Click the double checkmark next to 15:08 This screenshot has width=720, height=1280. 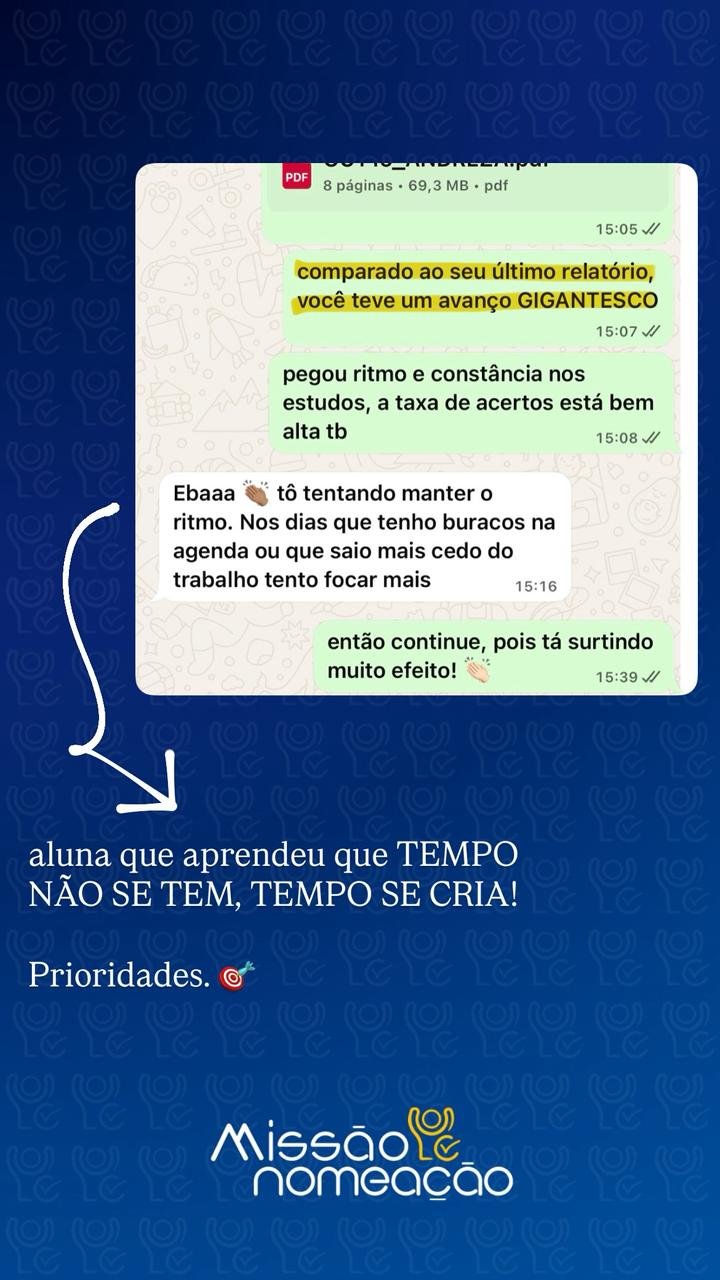point(649,436)
